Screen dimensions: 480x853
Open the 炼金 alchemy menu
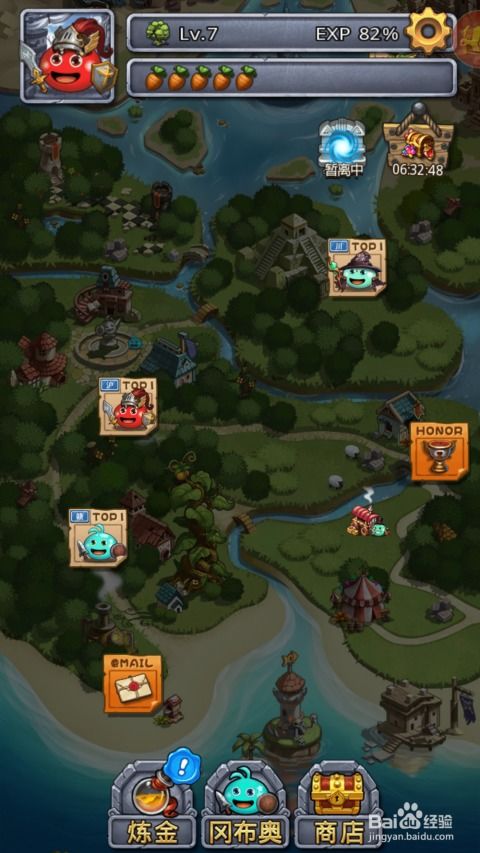coord(152,805)
